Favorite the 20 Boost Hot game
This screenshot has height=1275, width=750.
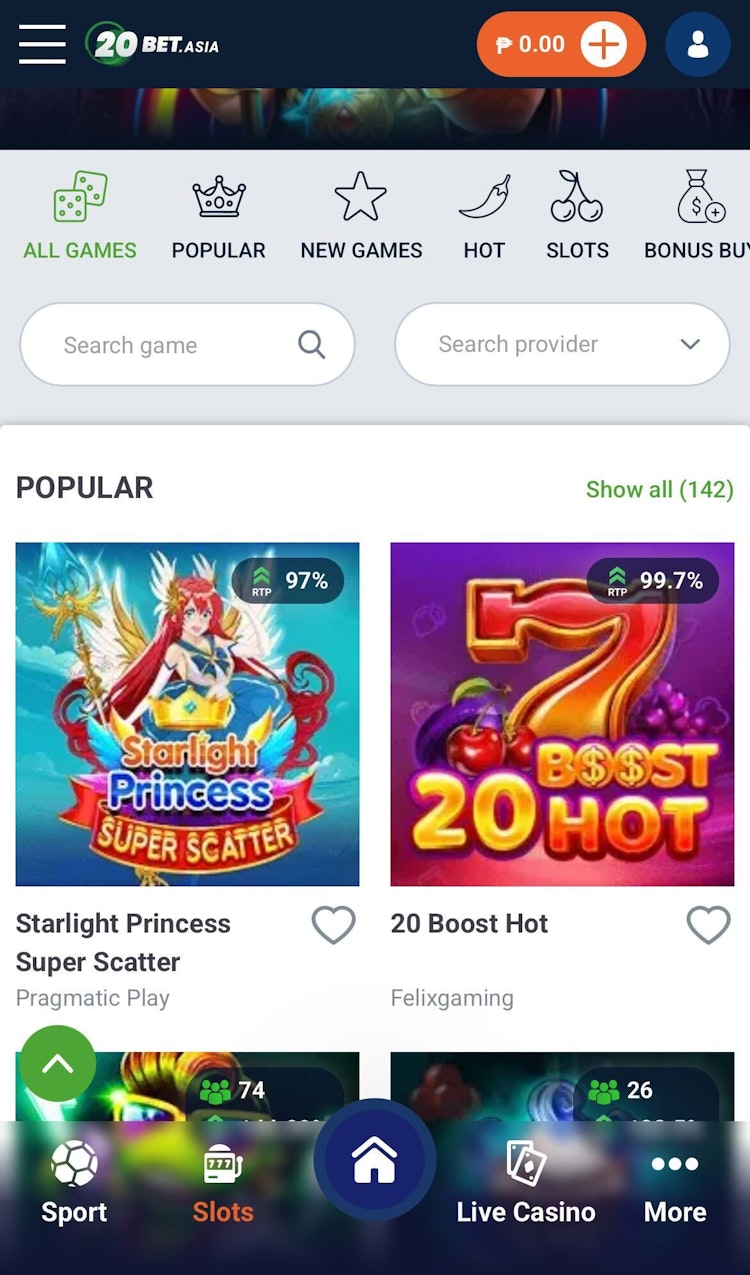pos(709,925)
